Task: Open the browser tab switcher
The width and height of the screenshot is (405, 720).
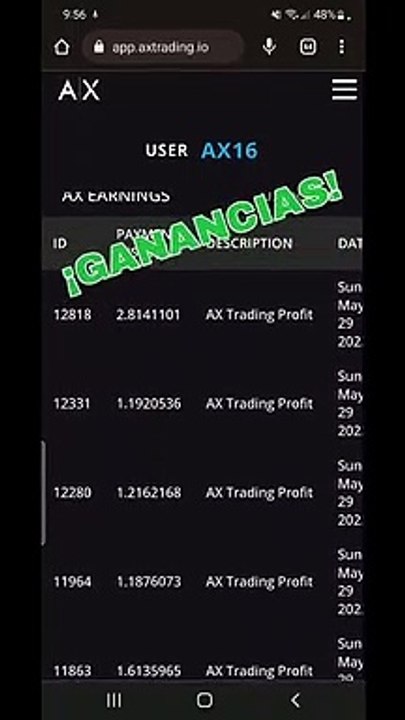Action: [x=308, y=47]
